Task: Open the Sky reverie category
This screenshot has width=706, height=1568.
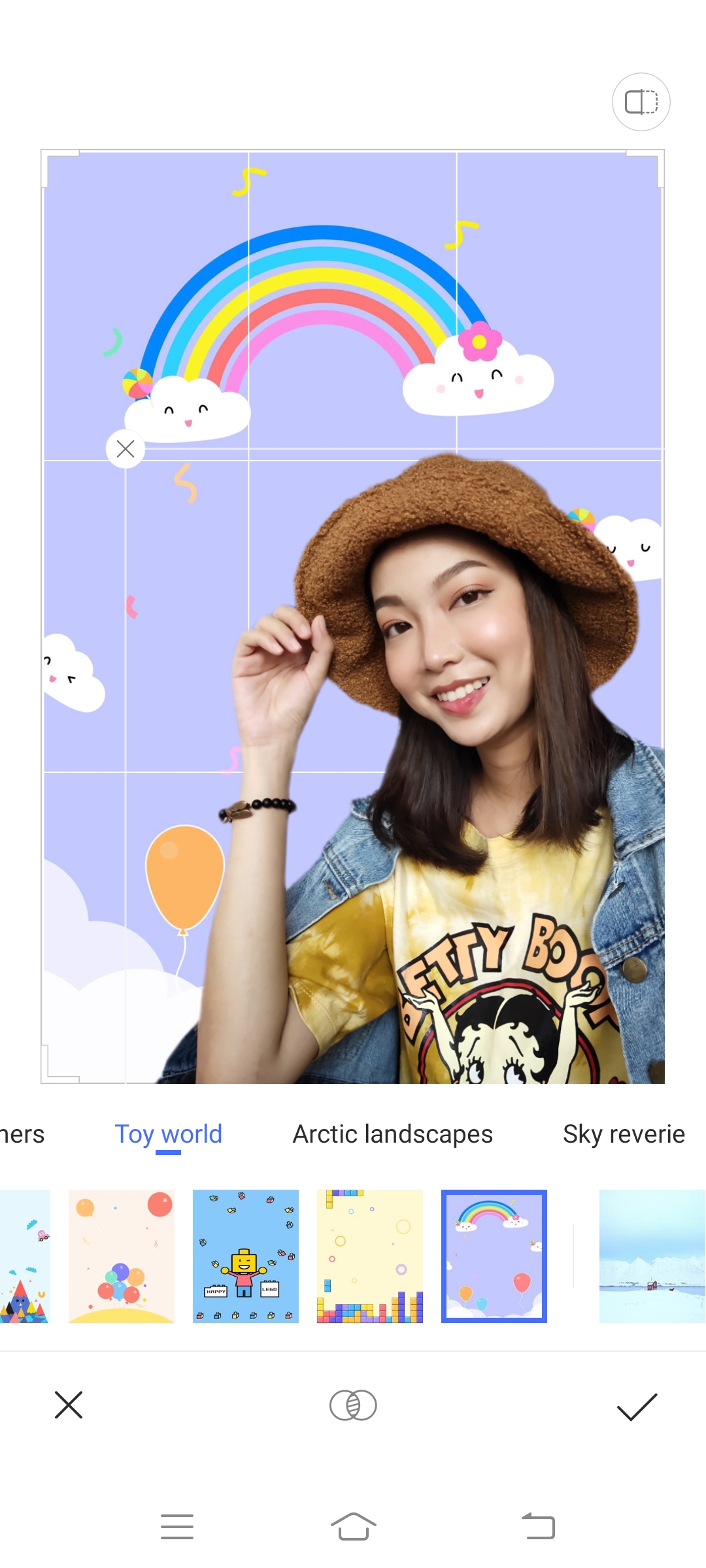Action: point(623,1134)
